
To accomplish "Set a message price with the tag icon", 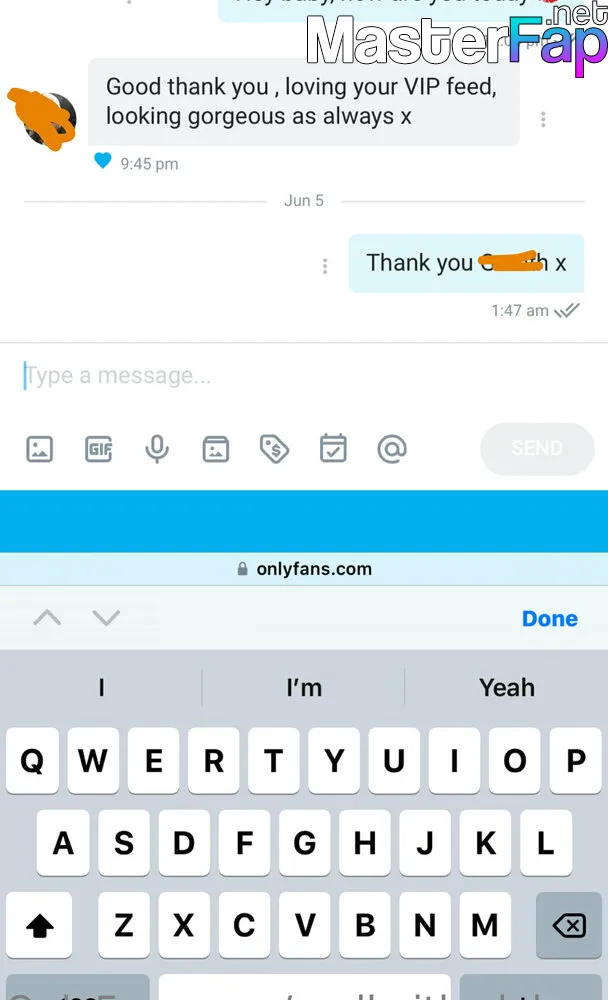I will (274, 449).
